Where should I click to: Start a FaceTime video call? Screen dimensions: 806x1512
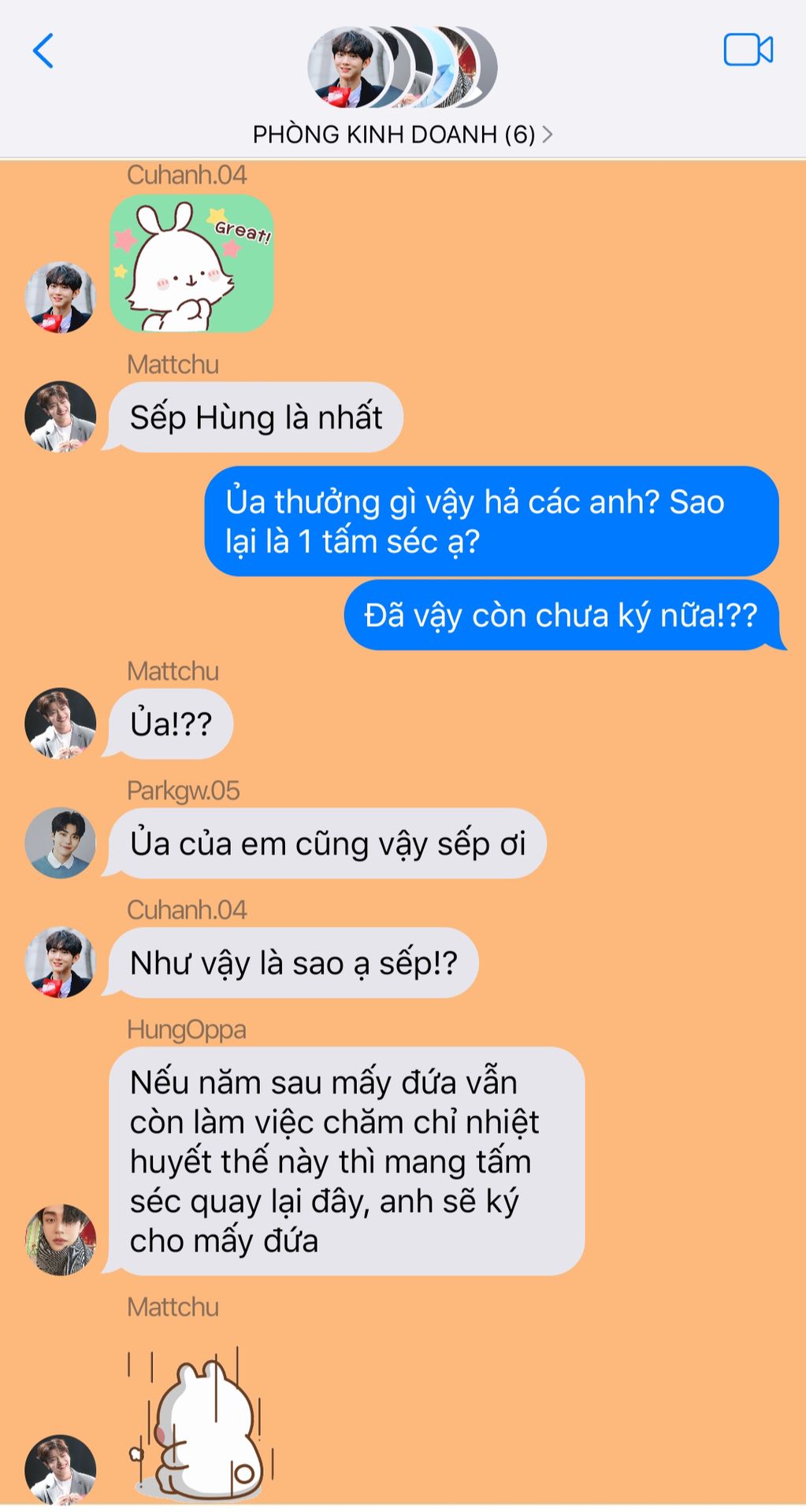point(747,50)
